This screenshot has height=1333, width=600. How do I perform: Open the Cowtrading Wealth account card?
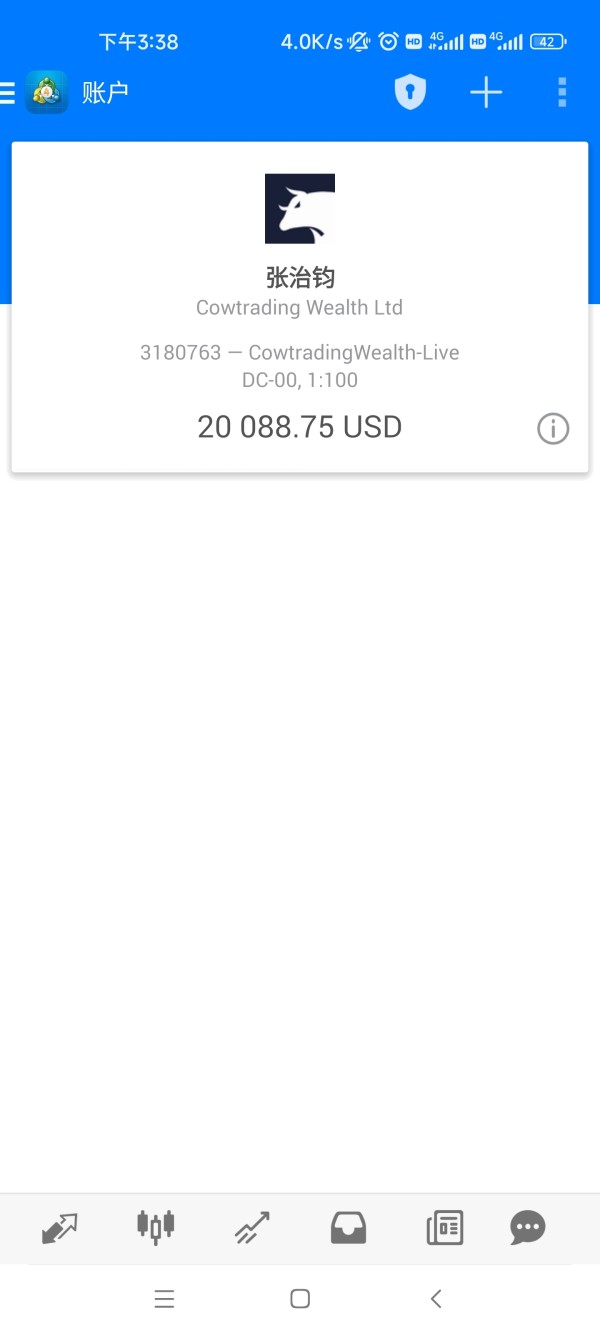coord(300,307)
